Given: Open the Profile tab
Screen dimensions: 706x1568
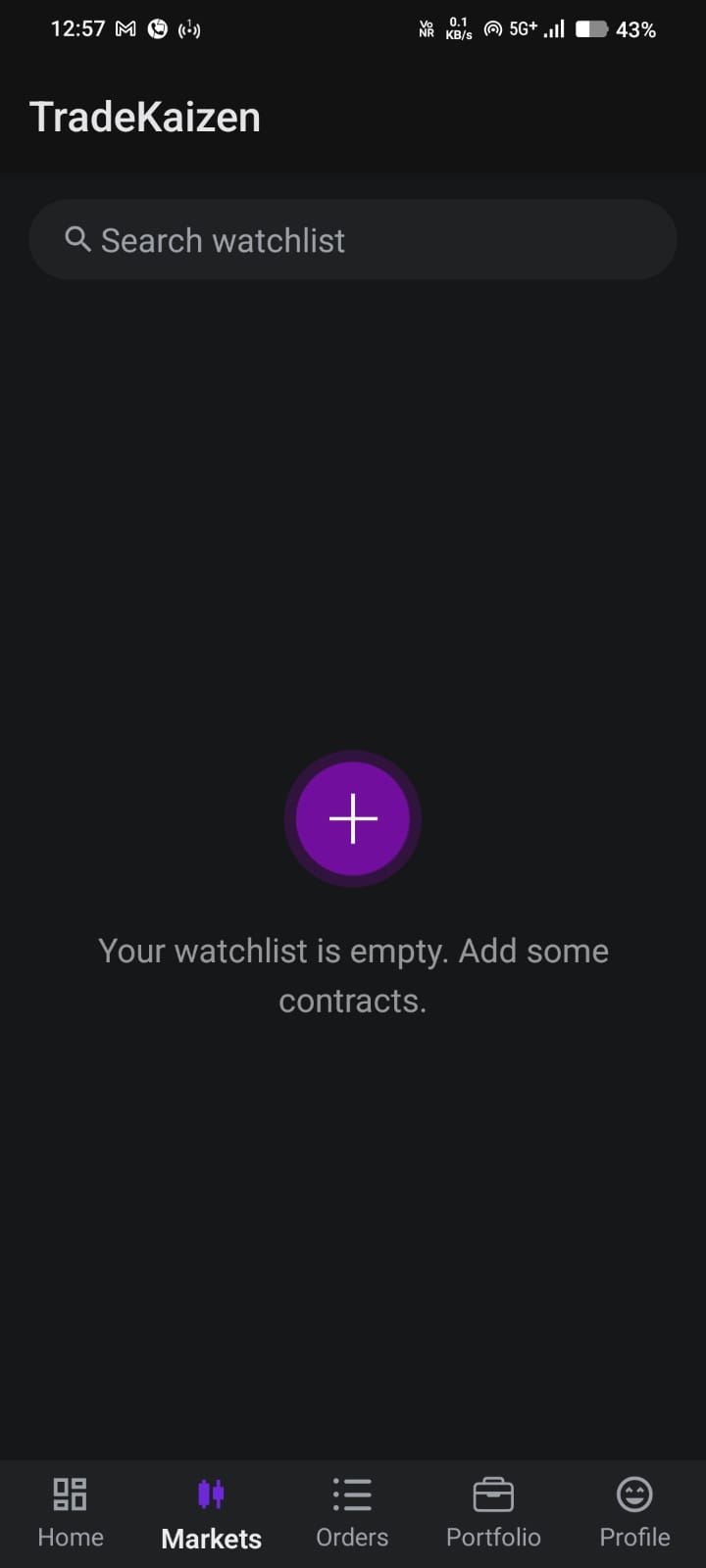Looking at the screenshot, I should click(634, 1513).
